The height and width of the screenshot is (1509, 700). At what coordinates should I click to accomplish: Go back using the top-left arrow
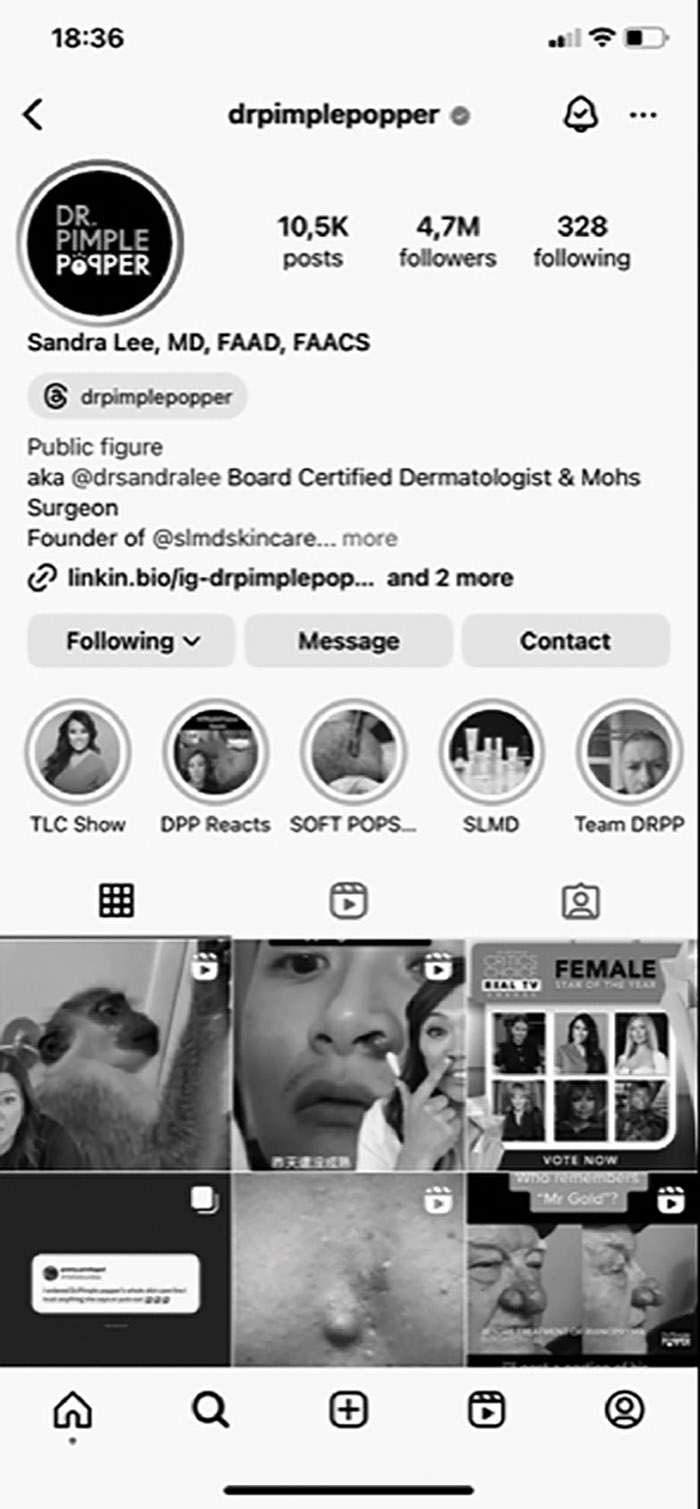click(x=33, y=115)
